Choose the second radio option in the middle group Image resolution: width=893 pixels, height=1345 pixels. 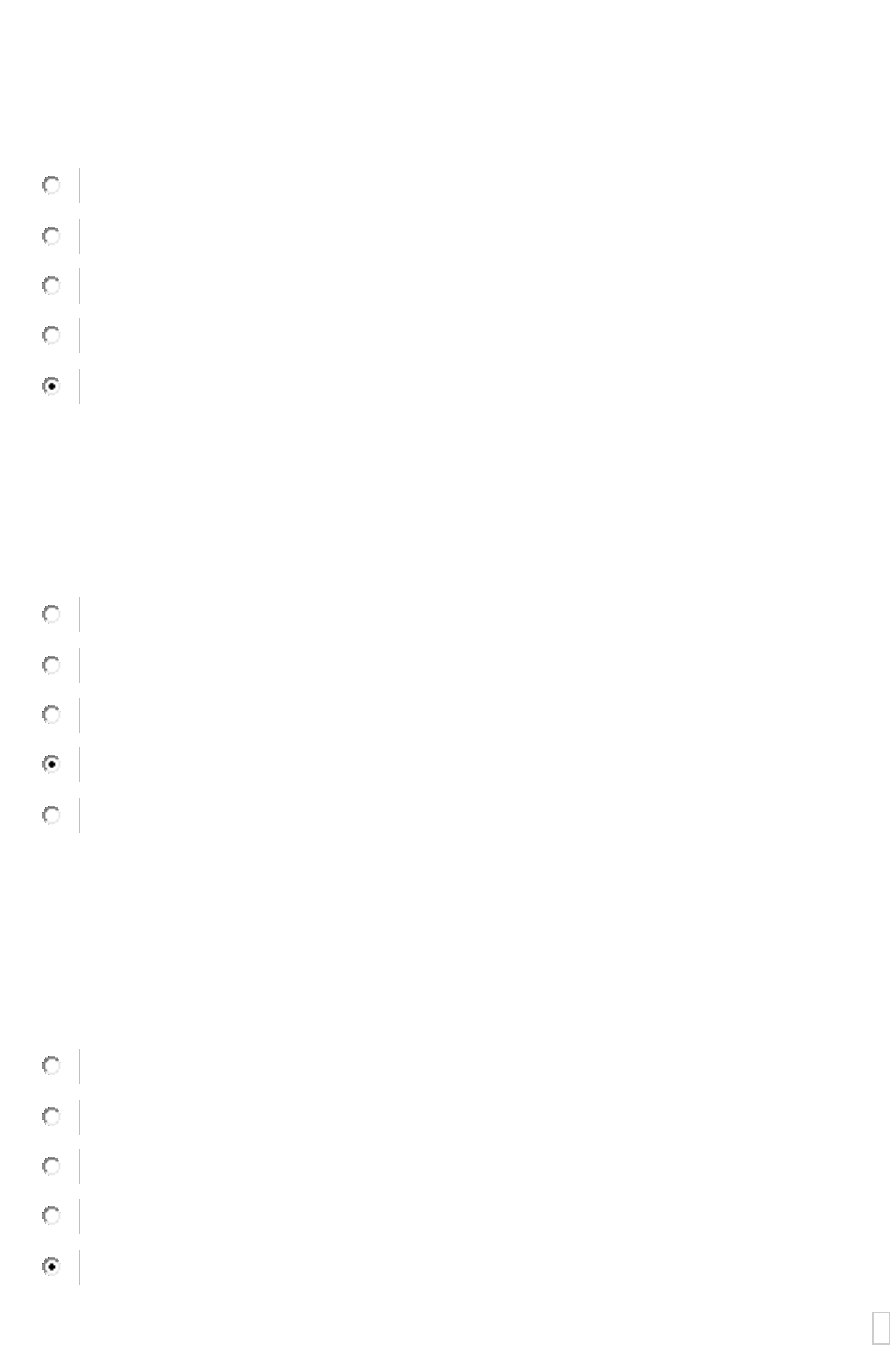(51, 664)
